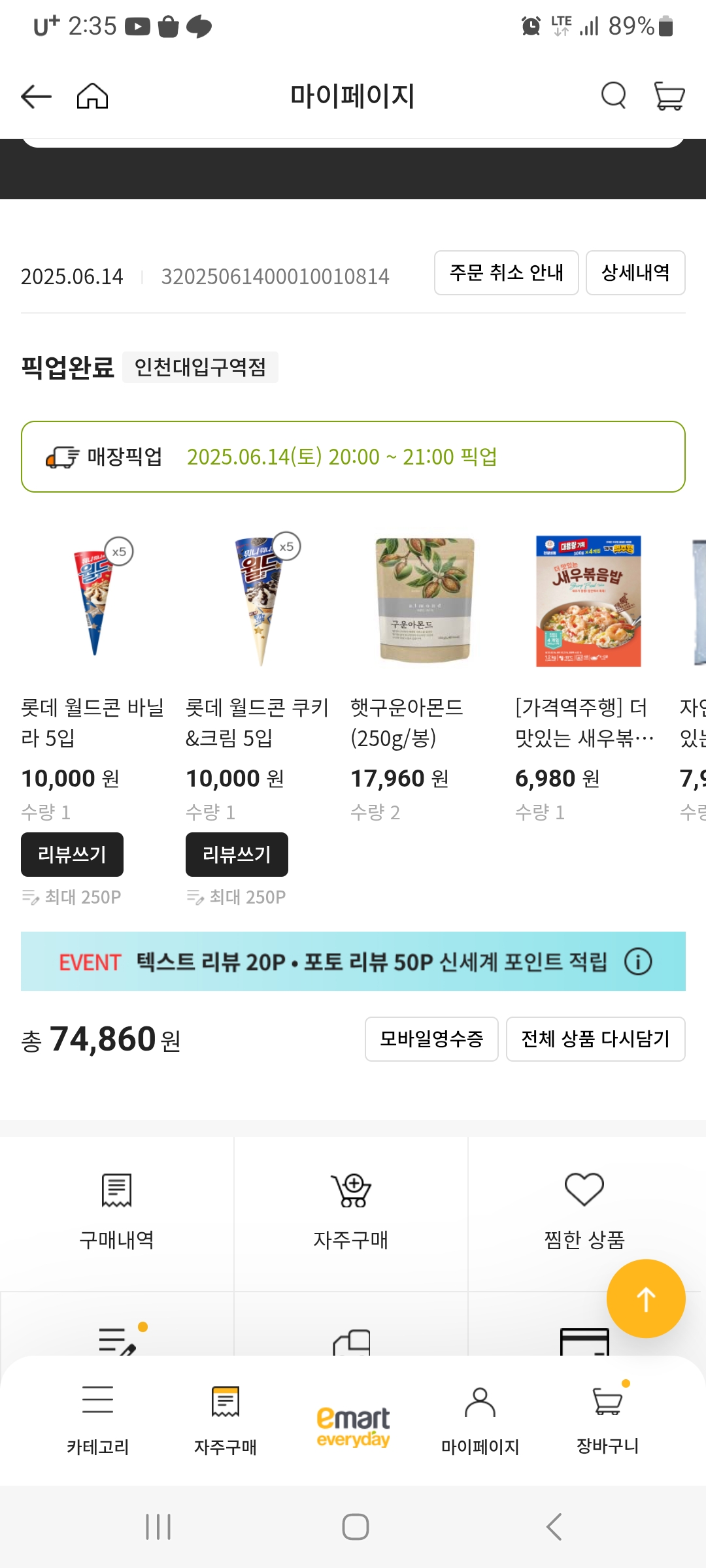Open 주문 취소 안내 order cancellation guide
Image resolution: width=706 pixels, height=1568 pixels.
506,273
